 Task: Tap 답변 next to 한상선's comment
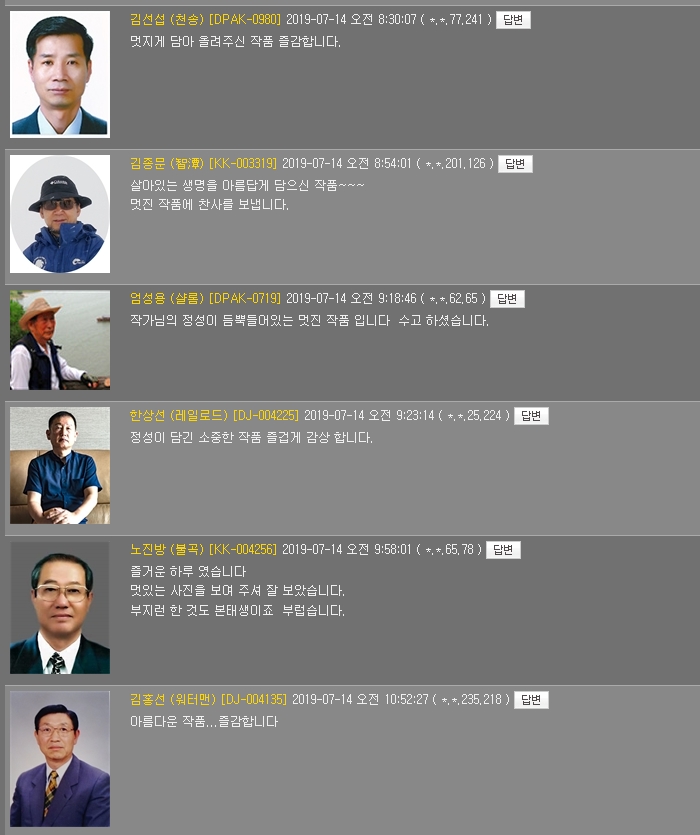531,416
